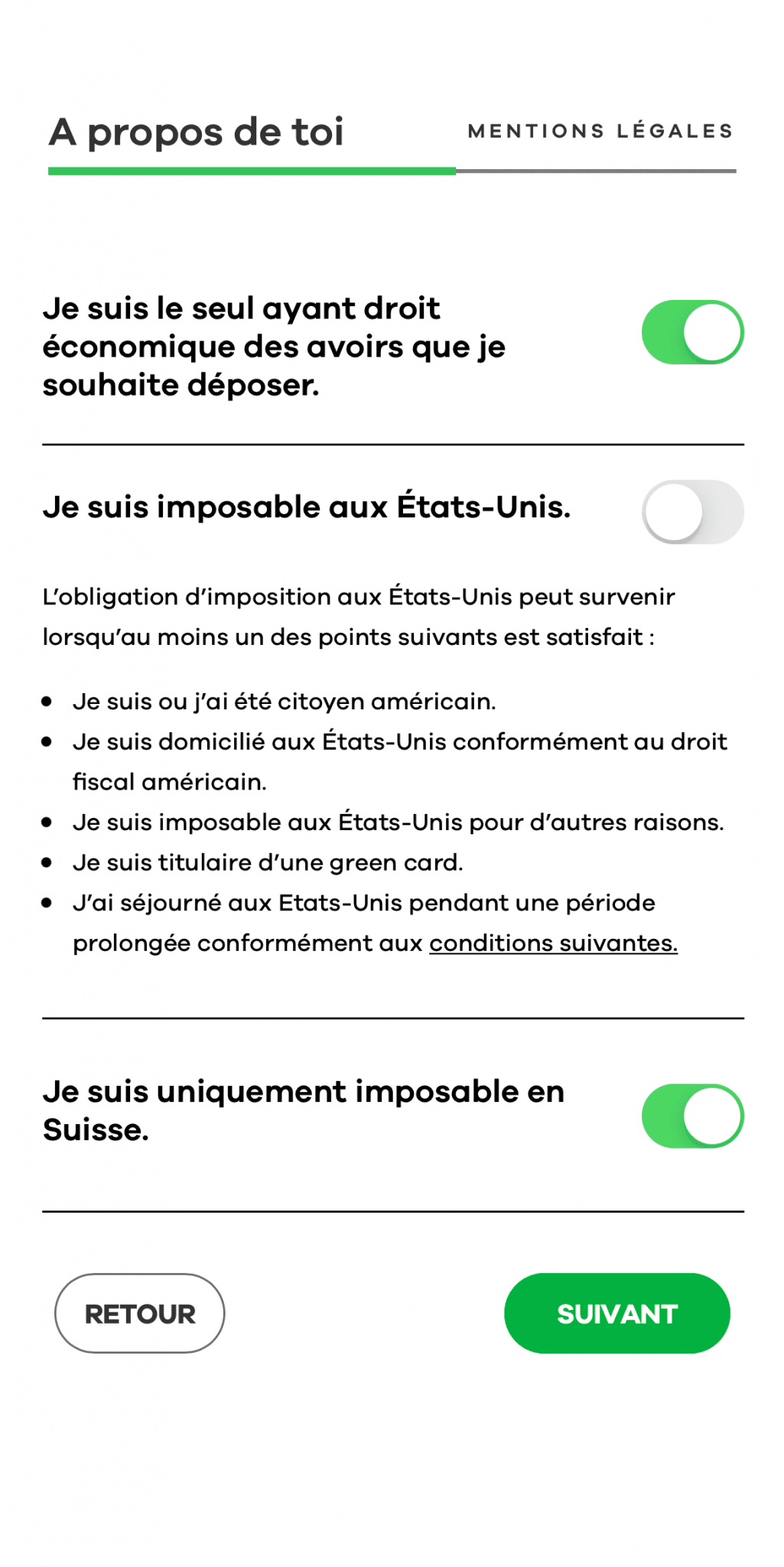Click the separator line above RETOUR
The width and height of the screenshot is (784, 1567).
[x=392, y=1209]
